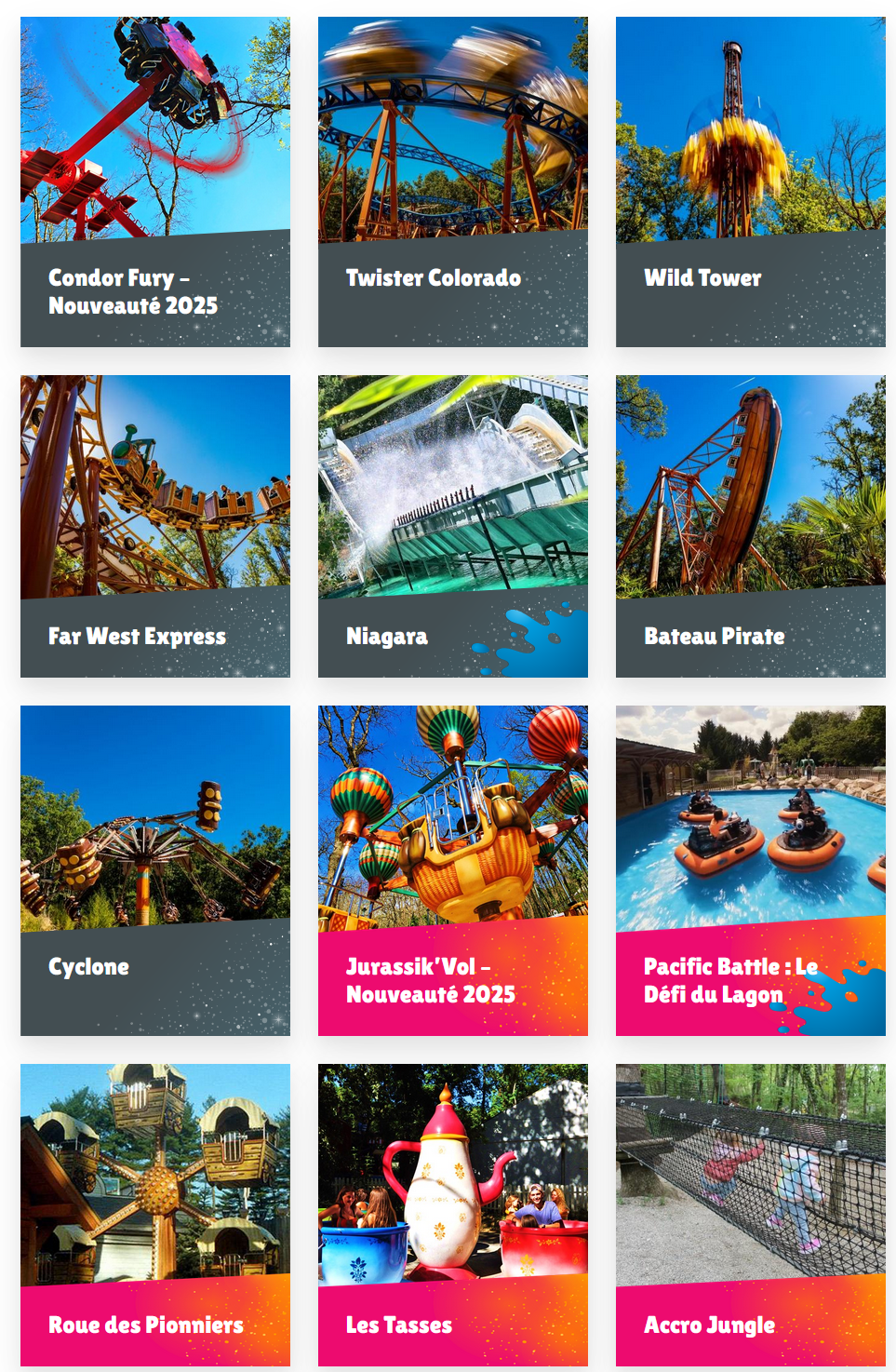View the Cyclone ride card
This screenshot has width=896, height=1372.
coord(154,870)
